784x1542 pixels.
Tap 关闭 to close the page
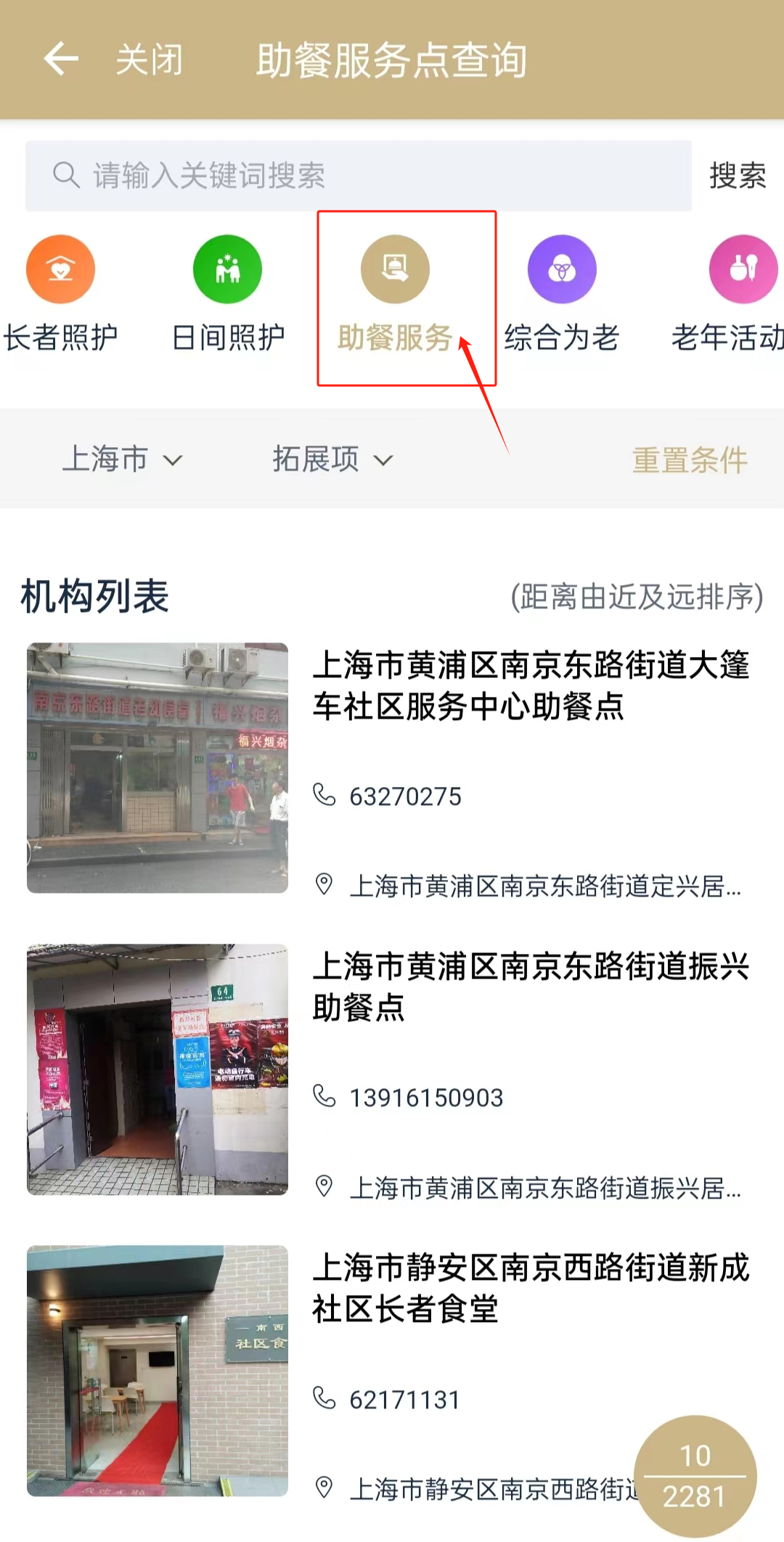[x=150, y=60]
